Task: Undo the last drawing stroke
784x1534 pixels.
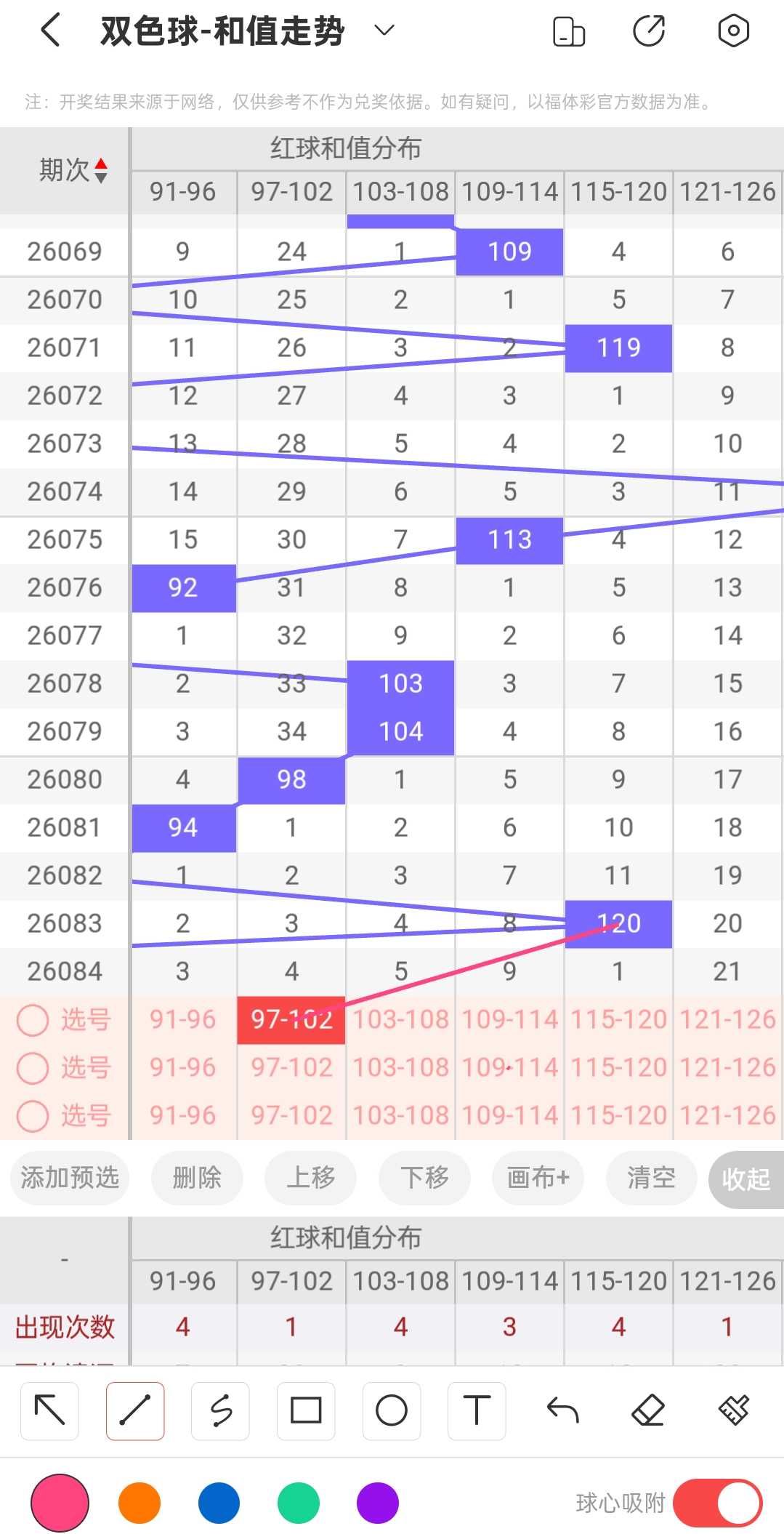Action: tap(562, 1411)
